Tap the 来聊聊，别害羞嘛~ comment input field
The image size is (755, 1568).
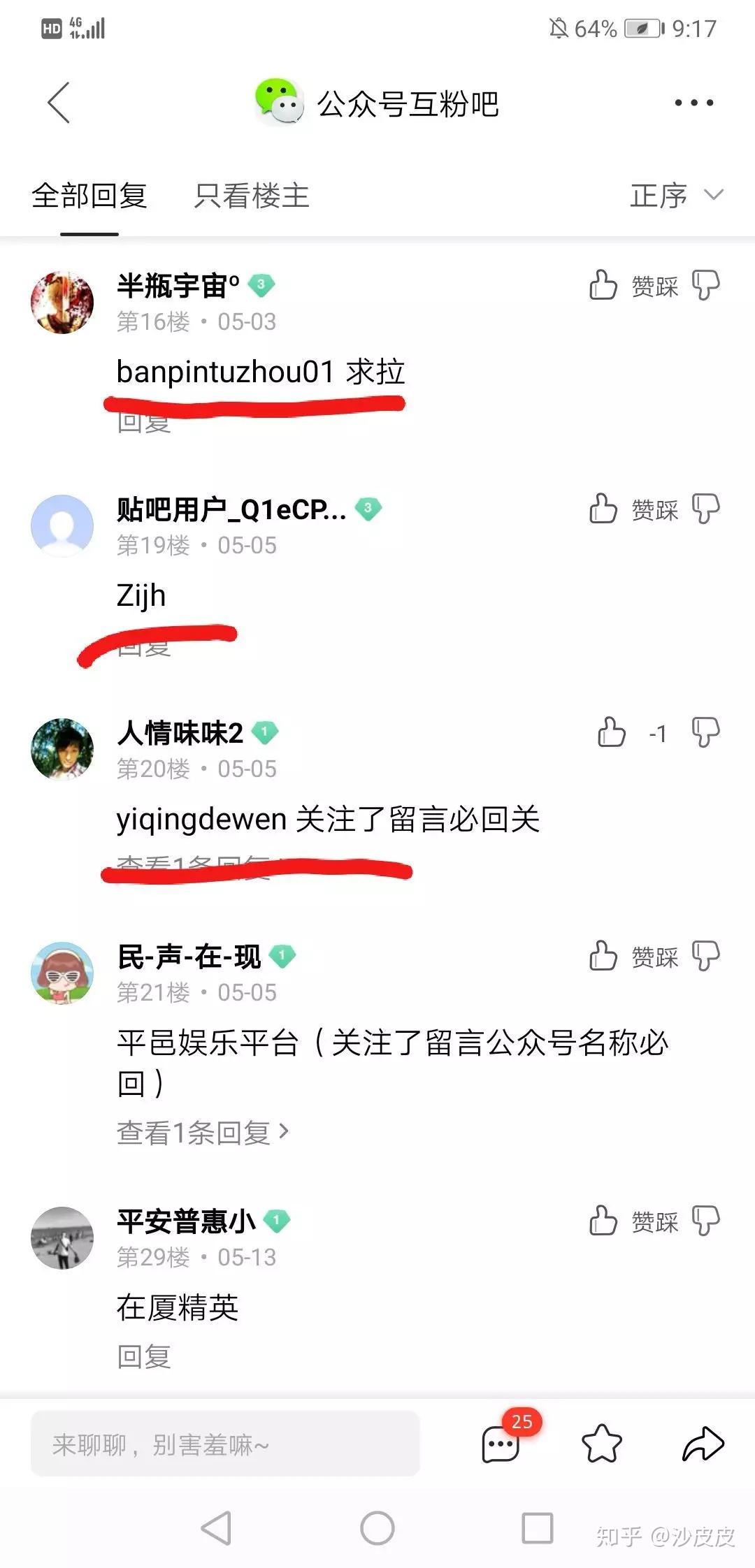click(225, 1444)
